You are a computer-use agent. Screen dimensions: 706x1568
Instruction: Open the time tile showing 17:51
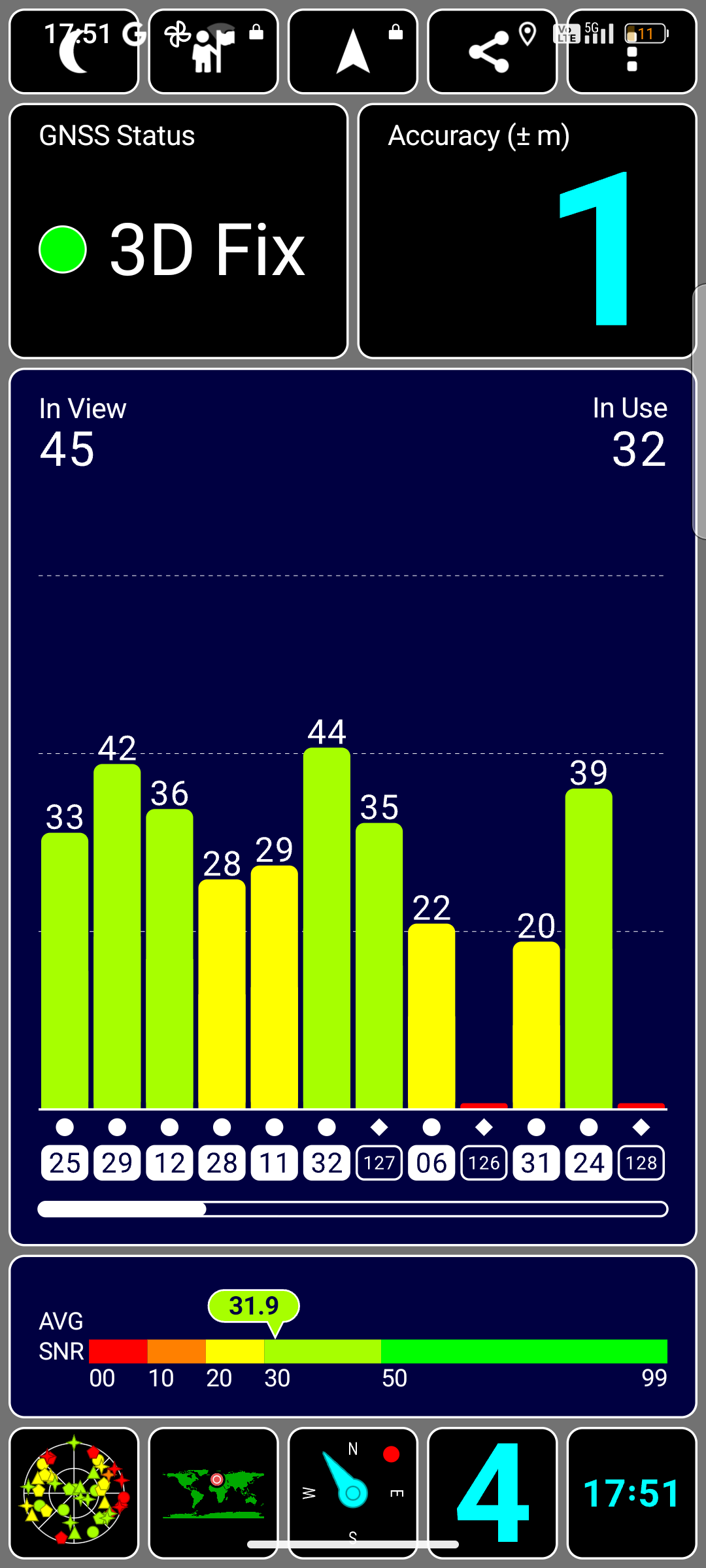coord(631,1493)
